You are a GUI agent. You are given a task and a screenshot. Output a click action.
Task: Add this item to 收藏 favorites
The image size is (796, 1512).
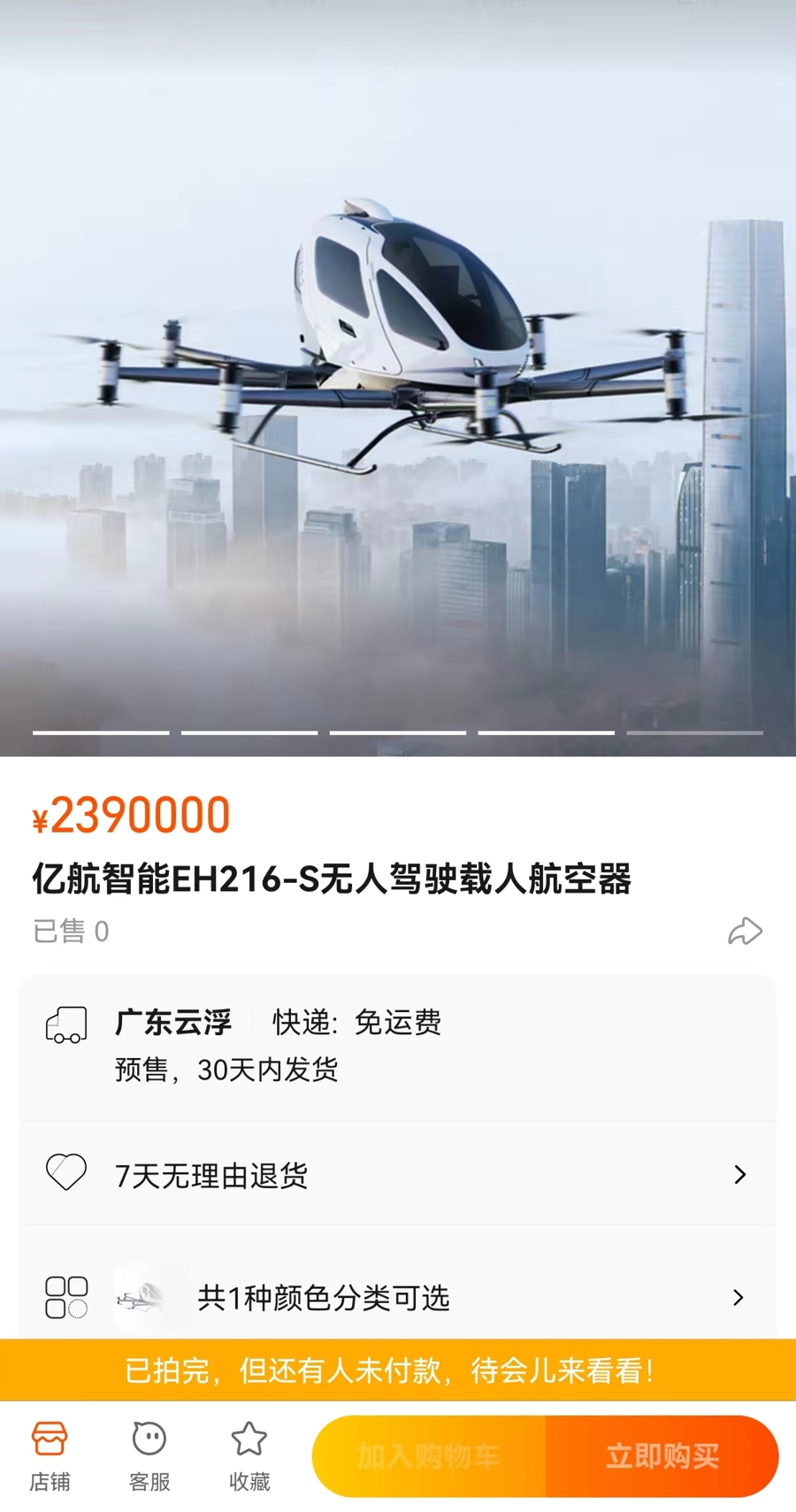coord(249,1456)
